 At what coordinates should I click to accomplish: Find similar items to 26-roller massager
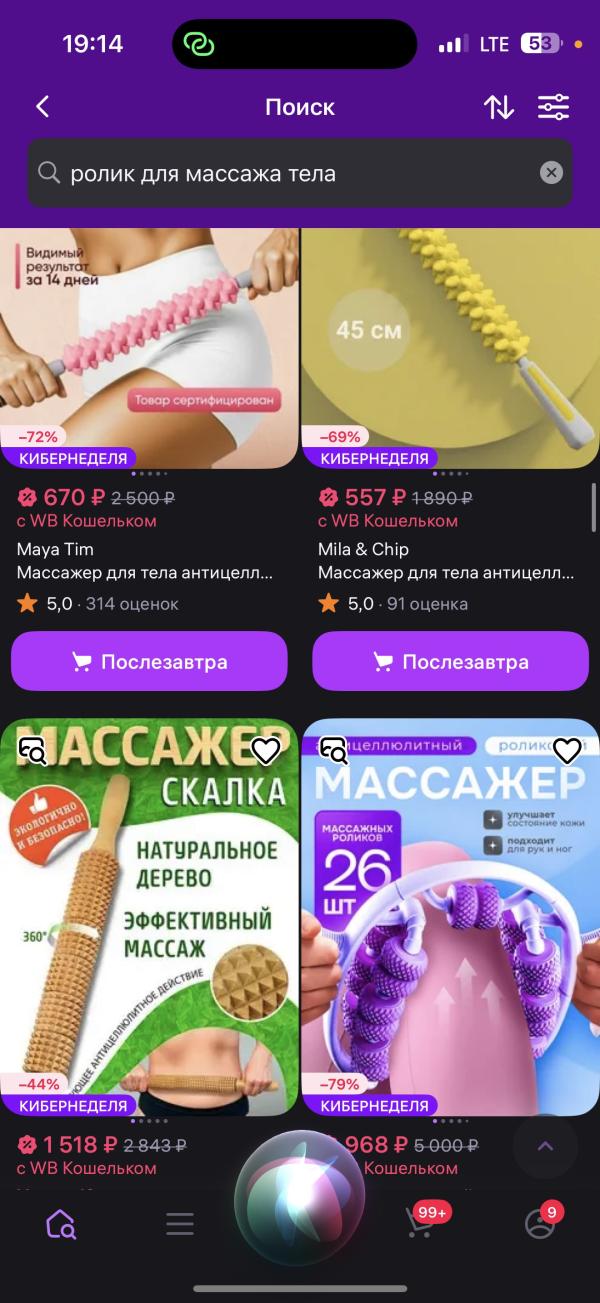(333, 751)
